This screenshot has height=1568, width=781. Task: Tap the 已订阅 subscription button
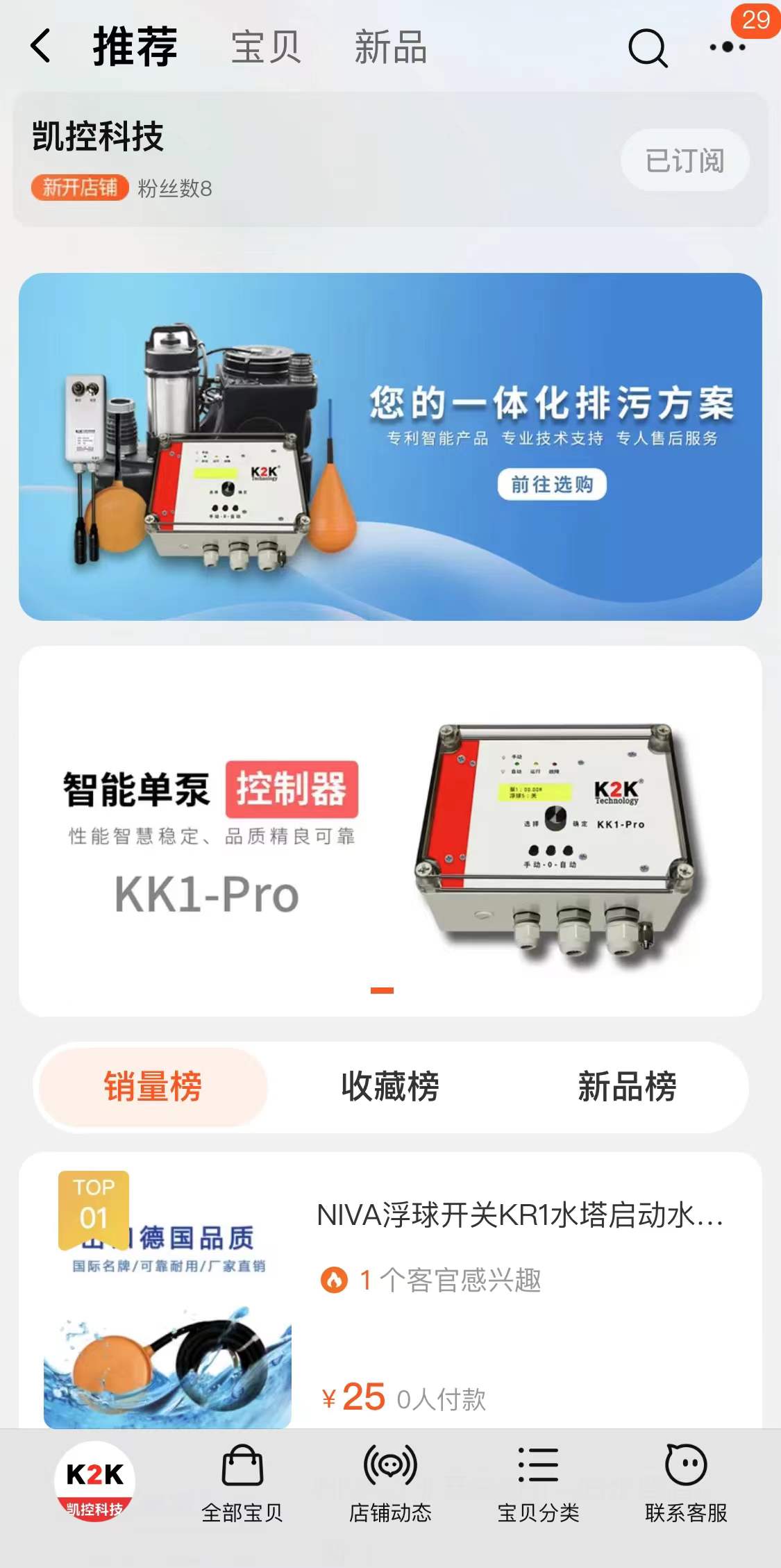click(685, 160)
